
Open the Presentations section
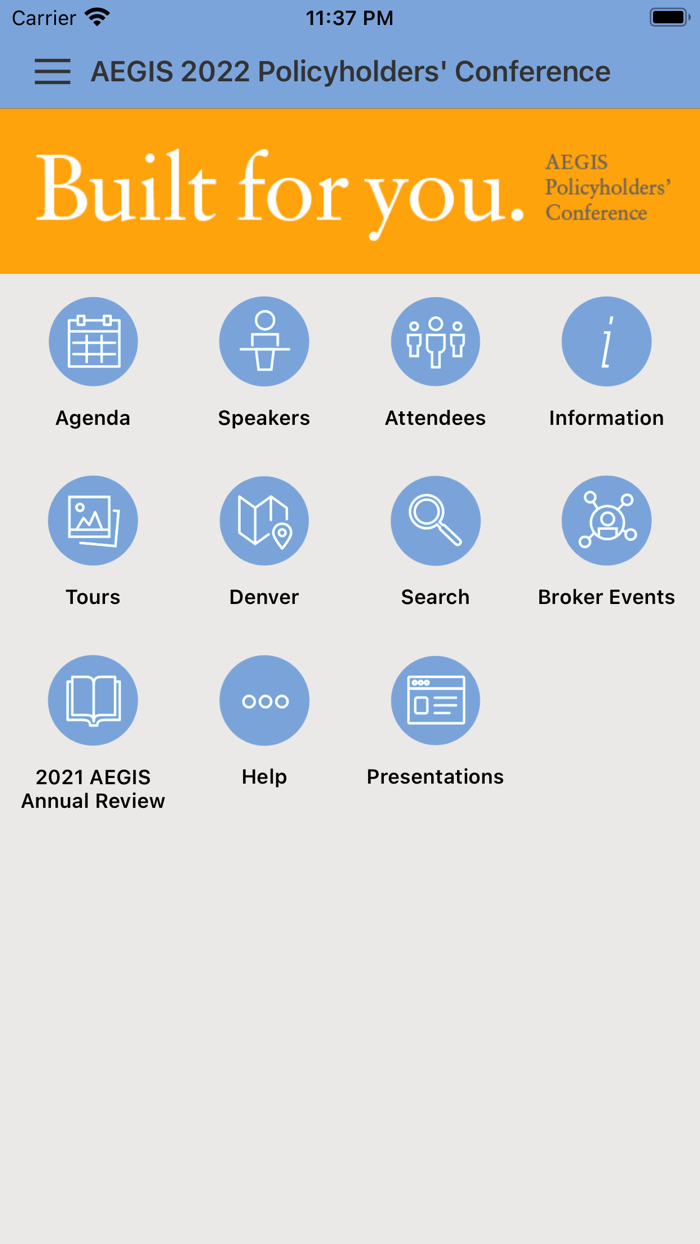point(435,700)
